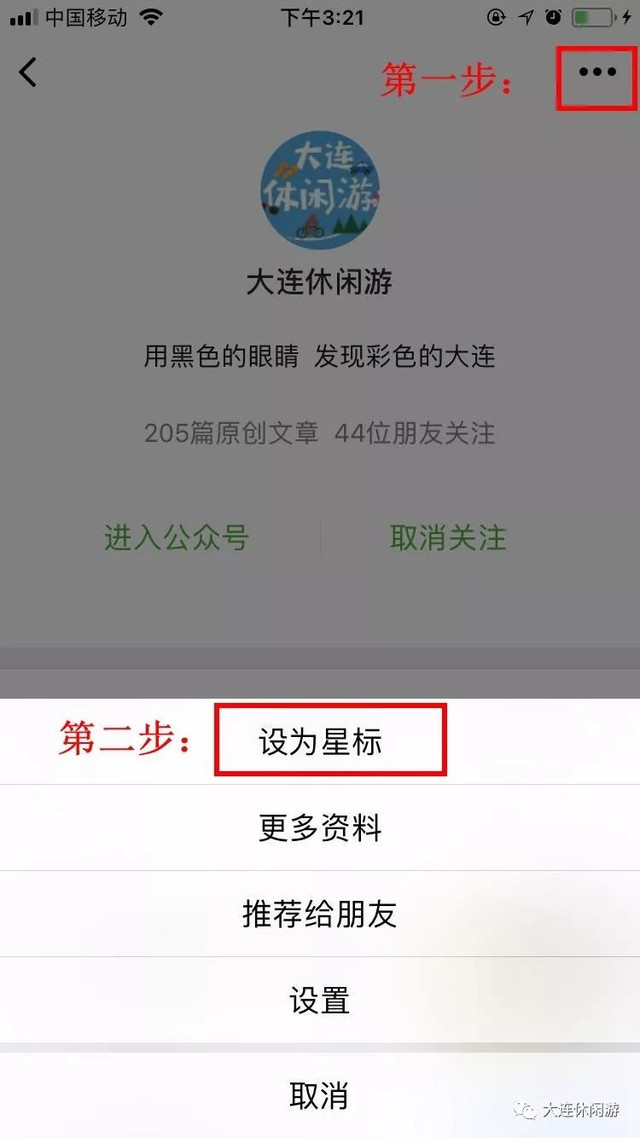Choose 推荐给朋友 to recommend it

click(320, 914)
